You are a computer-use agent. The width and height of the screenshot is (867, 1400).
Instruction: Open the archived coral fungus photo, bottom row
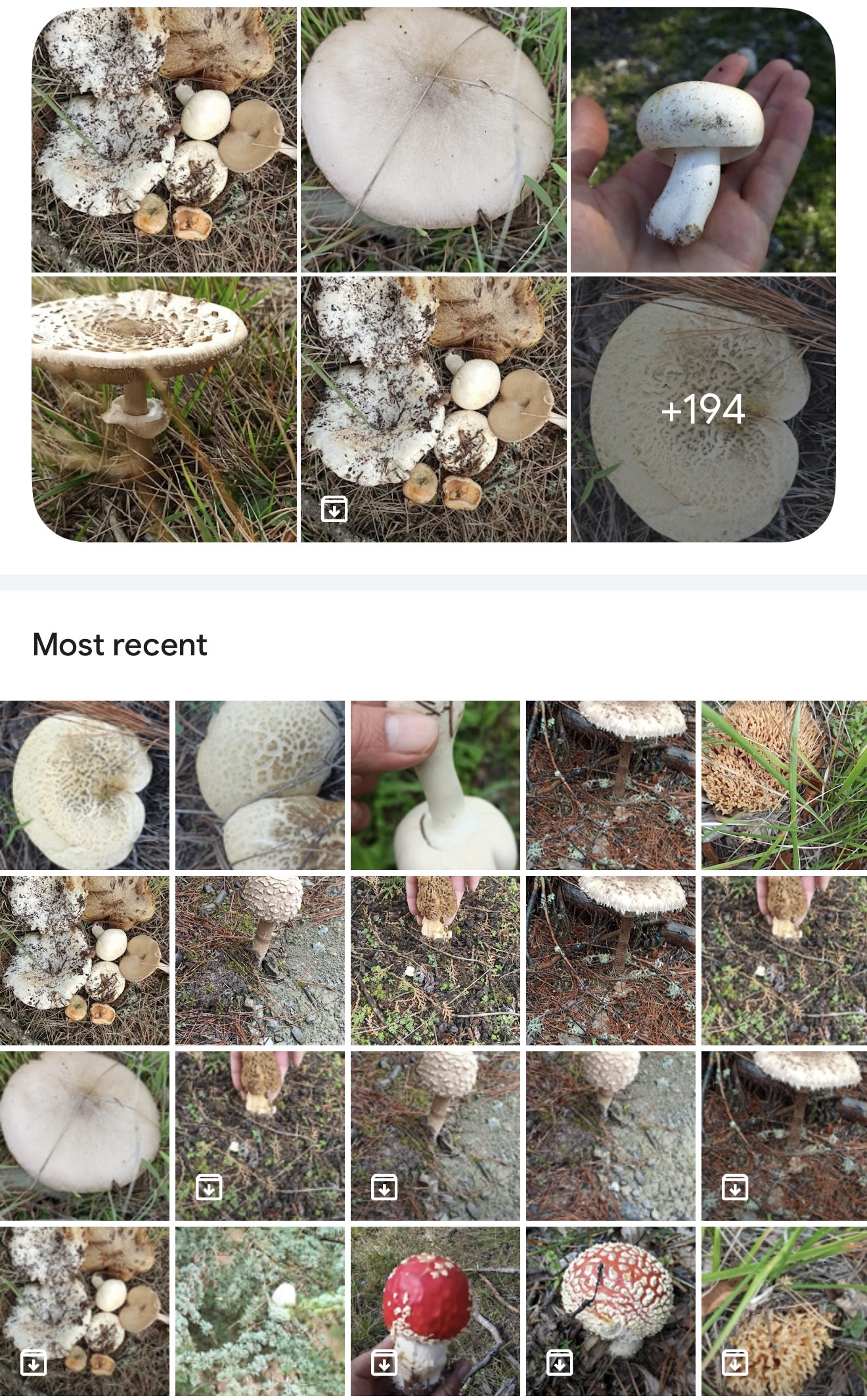[x=784, y=1311]
